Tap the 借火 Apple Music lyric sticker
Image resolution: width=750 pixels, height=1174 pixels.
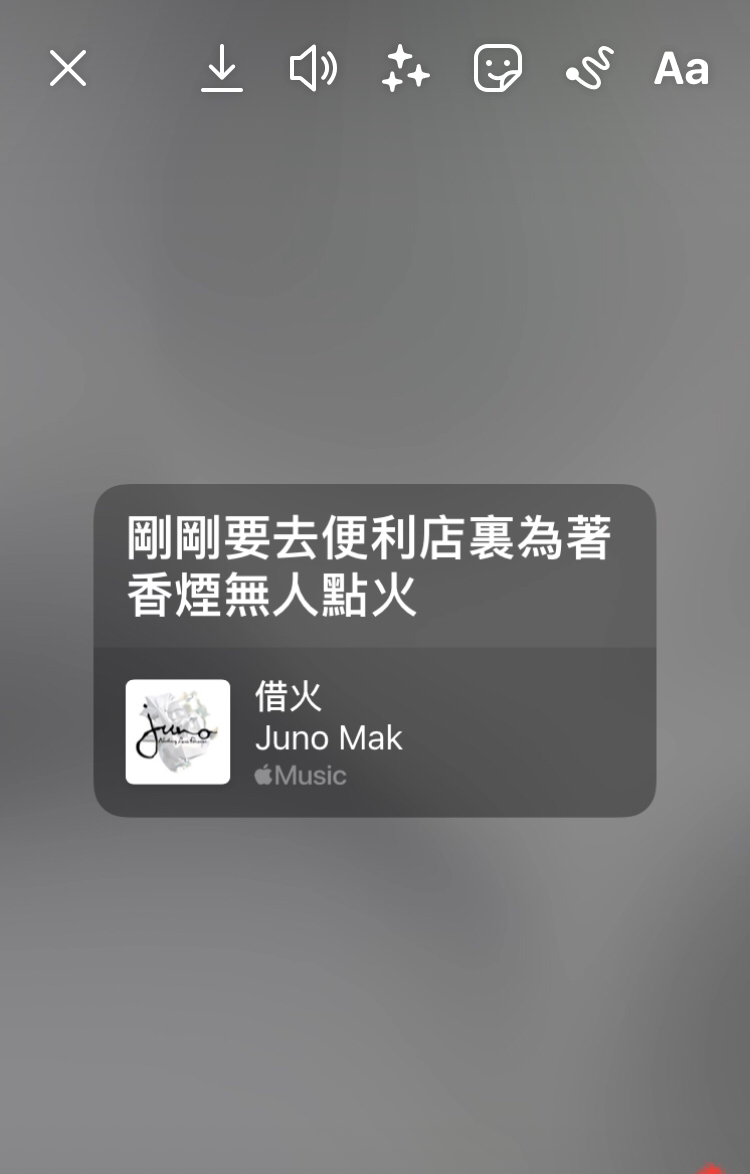point(375,650)
